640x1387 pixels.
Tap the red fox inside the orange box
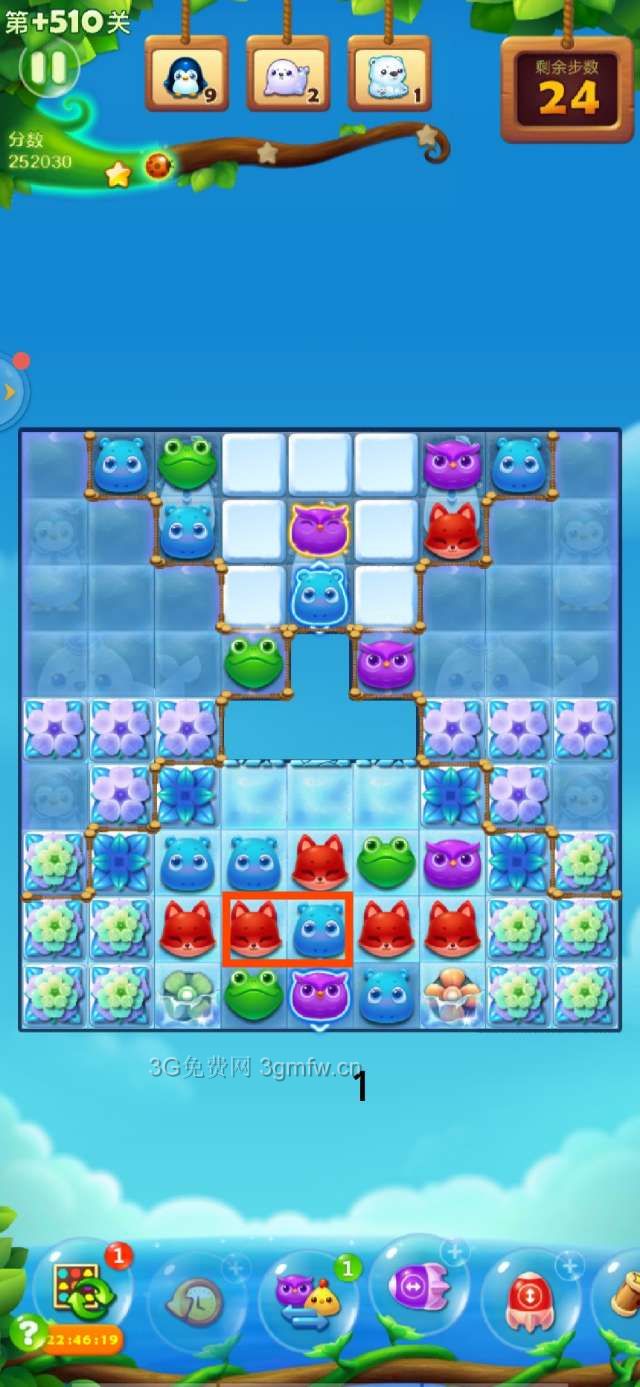[254, 929]
